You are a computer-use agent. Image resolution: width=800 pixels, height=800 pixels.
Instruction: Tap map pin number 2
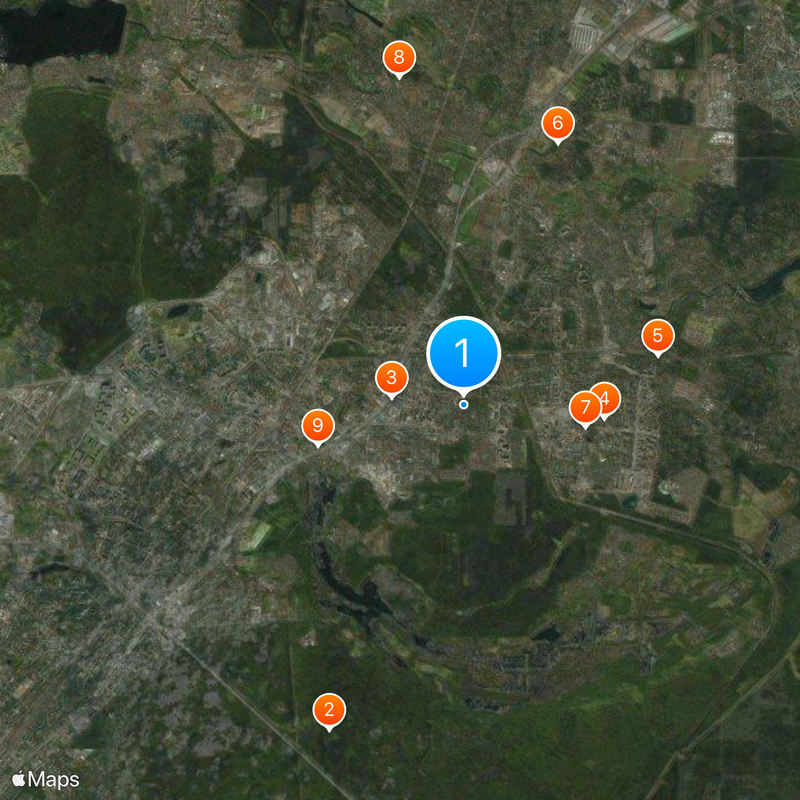(x=329, y=710)
